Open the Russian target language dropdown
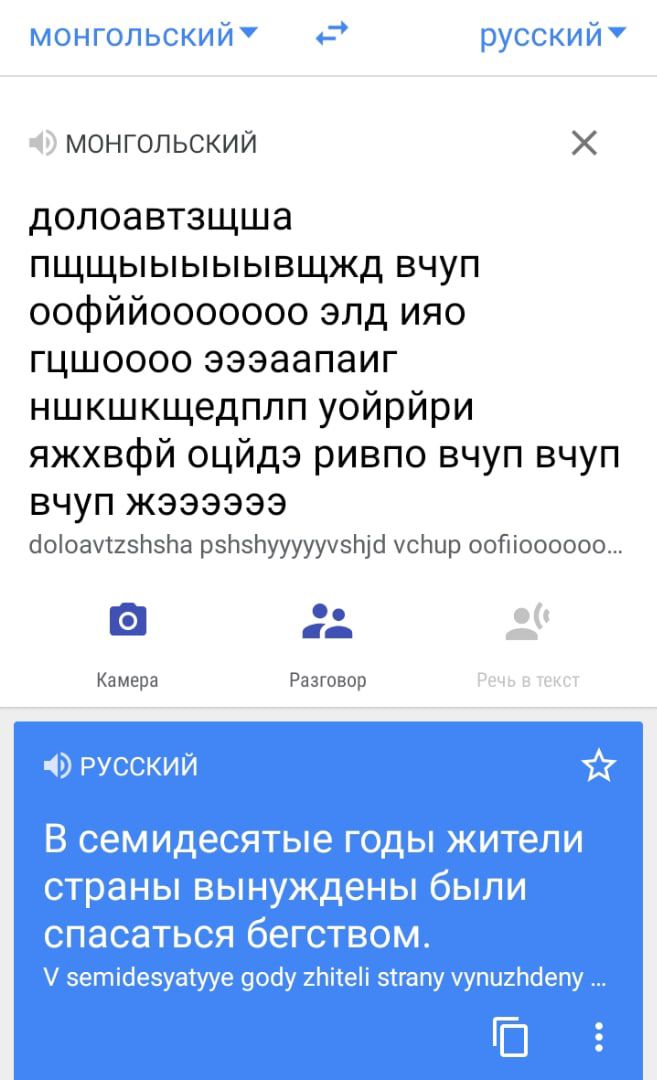Screen dimensions: 657x1080 pos(552,36)
